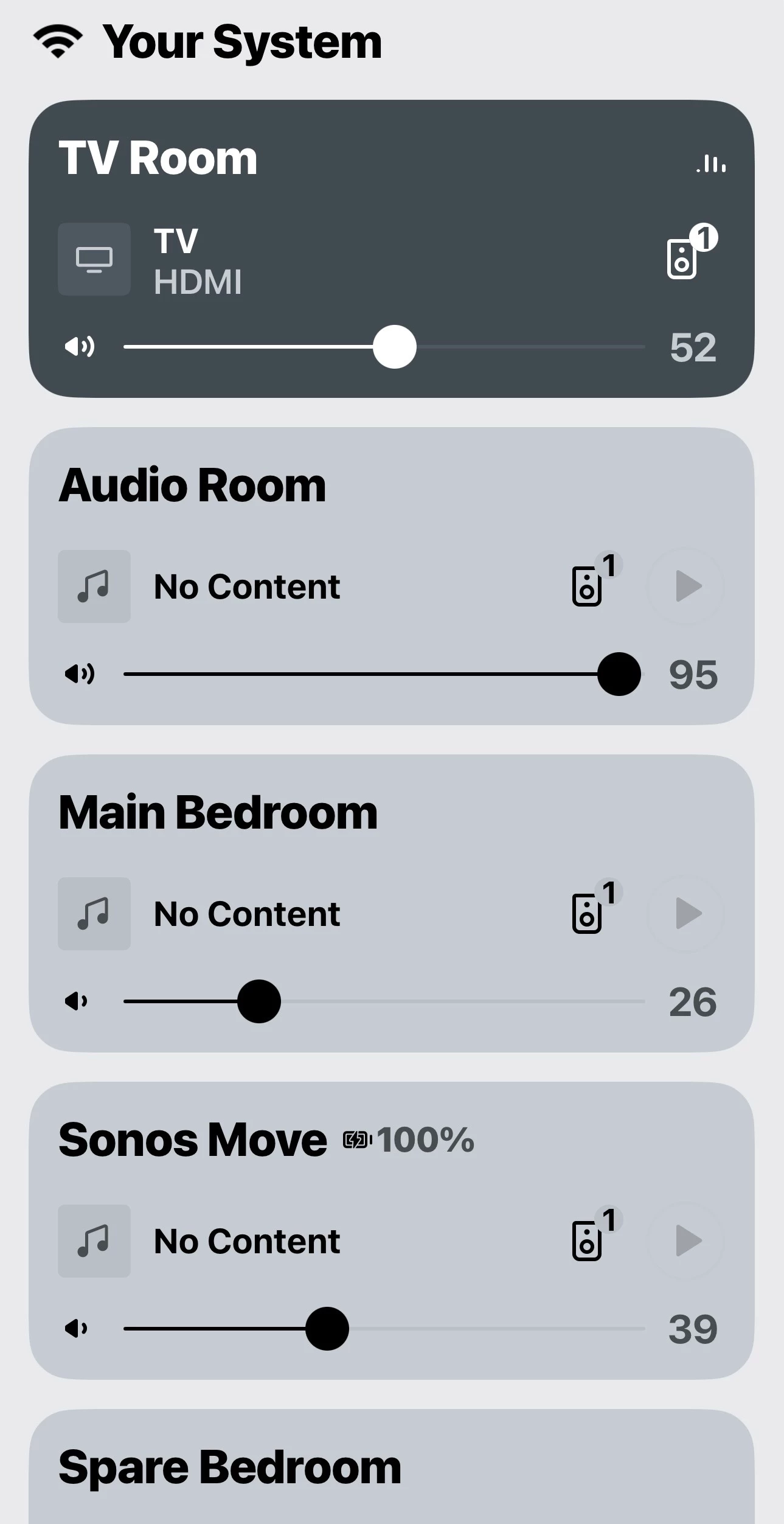The image size is (784, 1524).
Task: Play in Main Bedroom
Action: pyautogui.click(x=686, y=914)
